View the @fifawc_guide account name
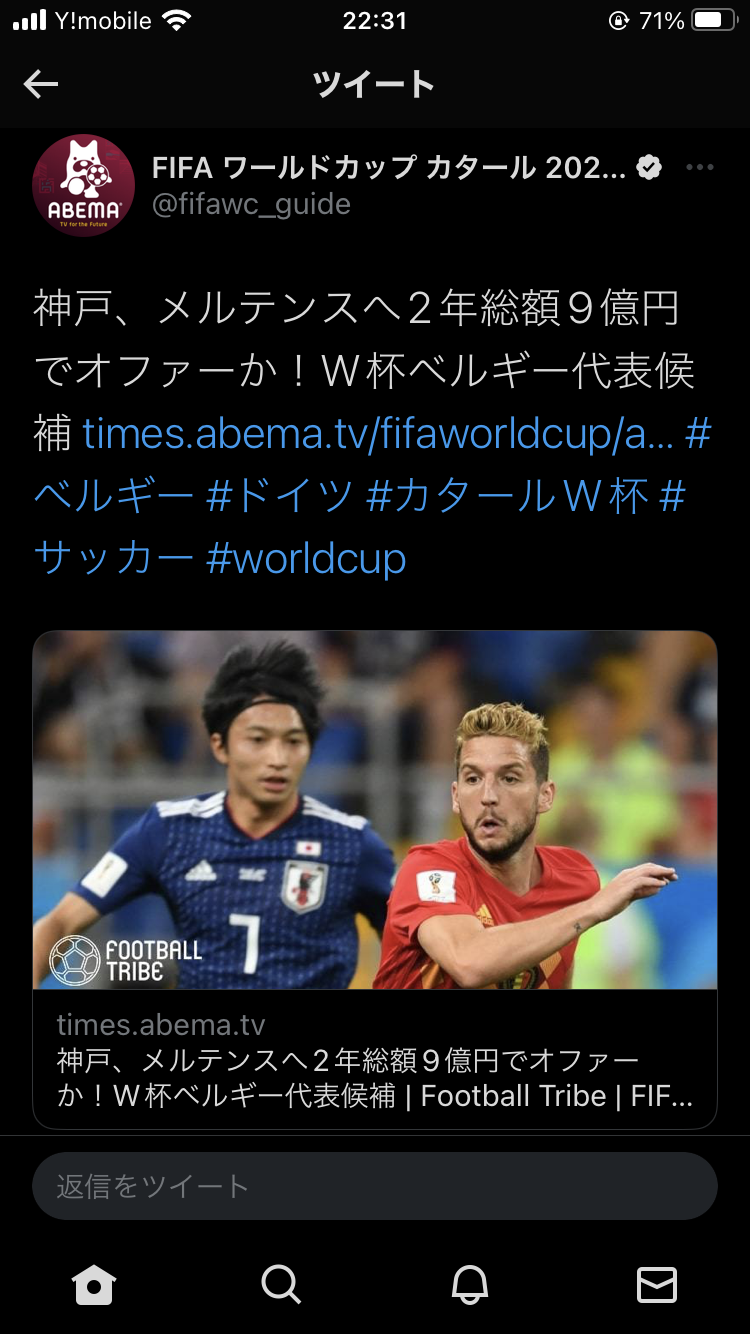Viewport: 750px width, 1334px height. 251,204
